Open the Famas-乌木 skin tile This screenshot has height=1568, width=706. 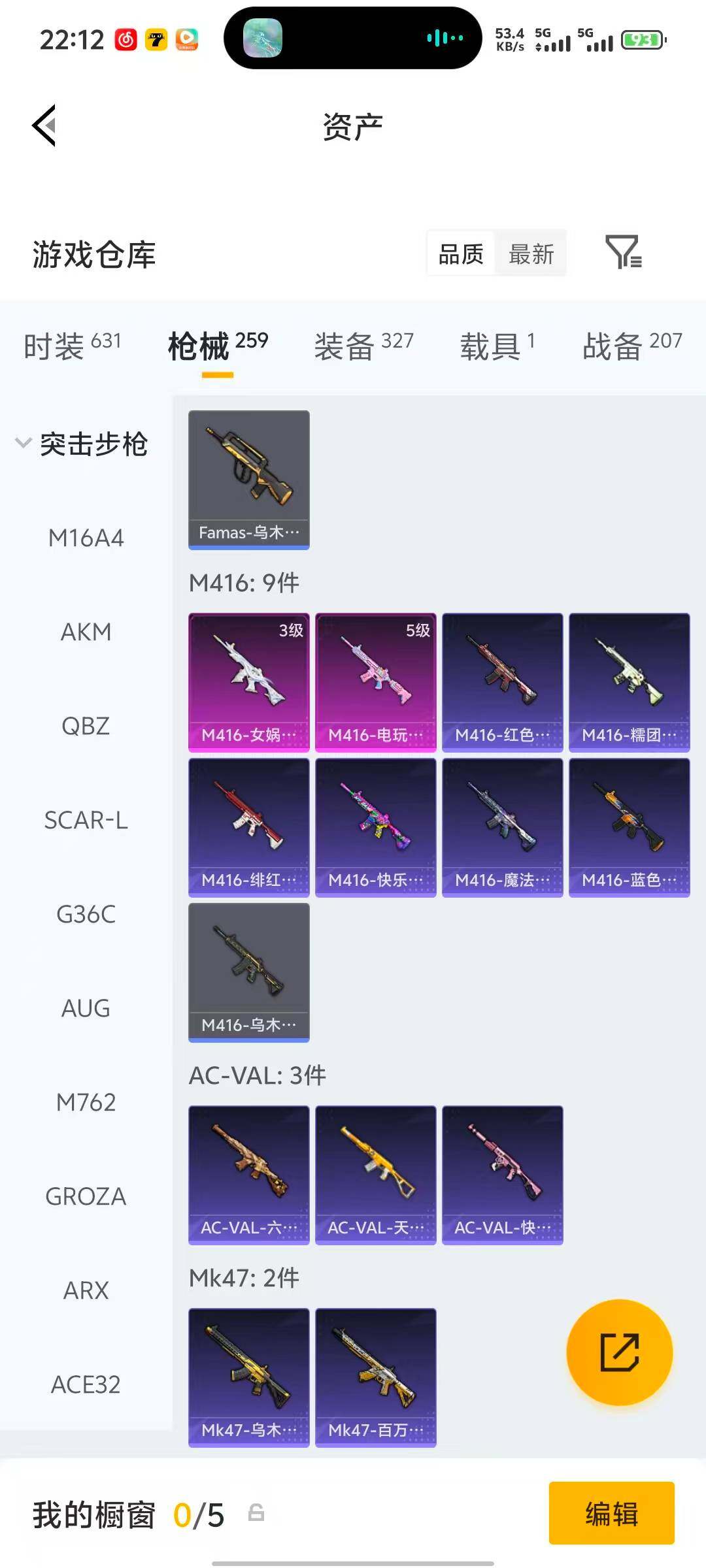coord(248,480)
